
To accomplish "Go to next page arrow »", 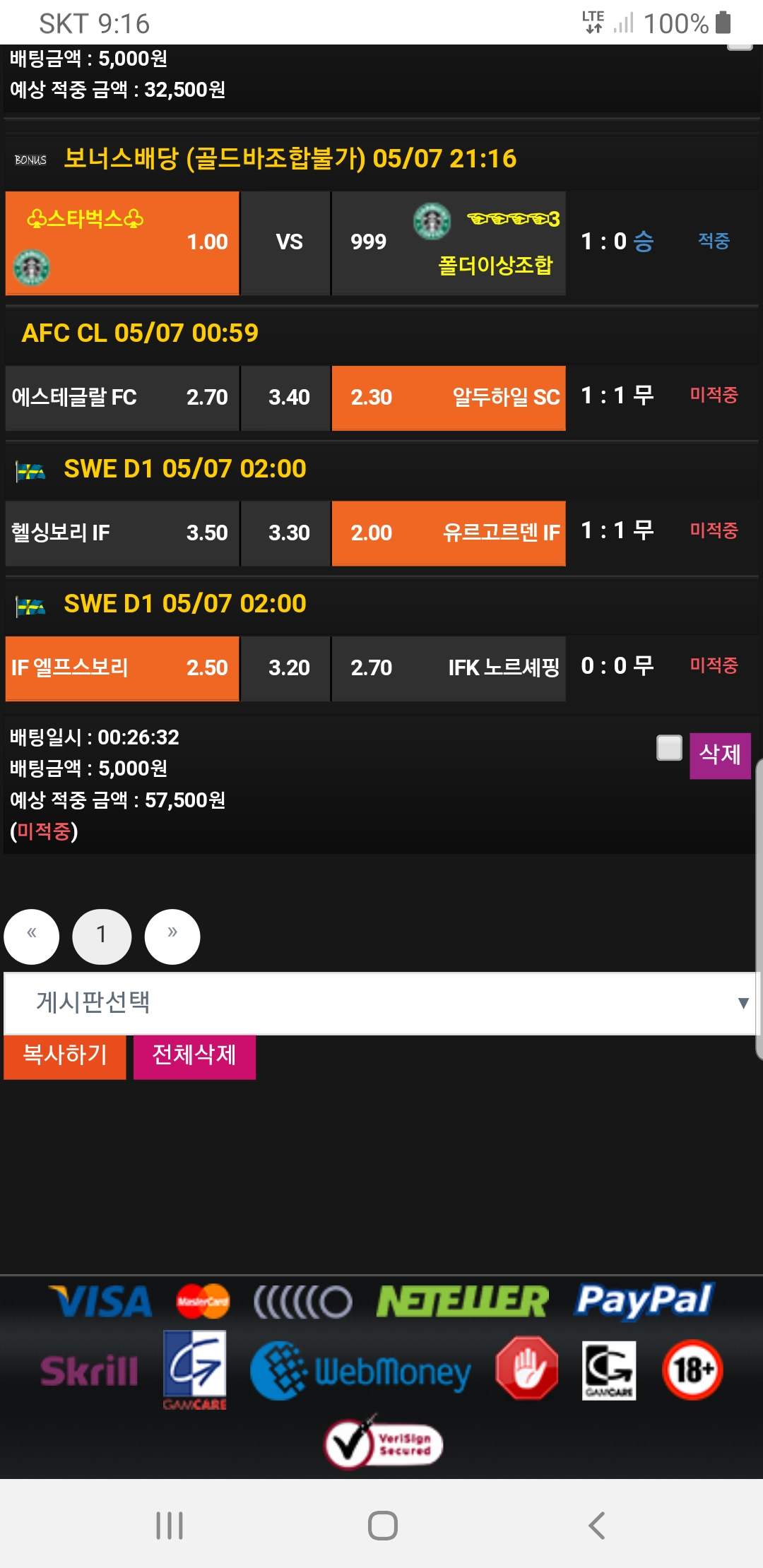I will coord(172,936).
